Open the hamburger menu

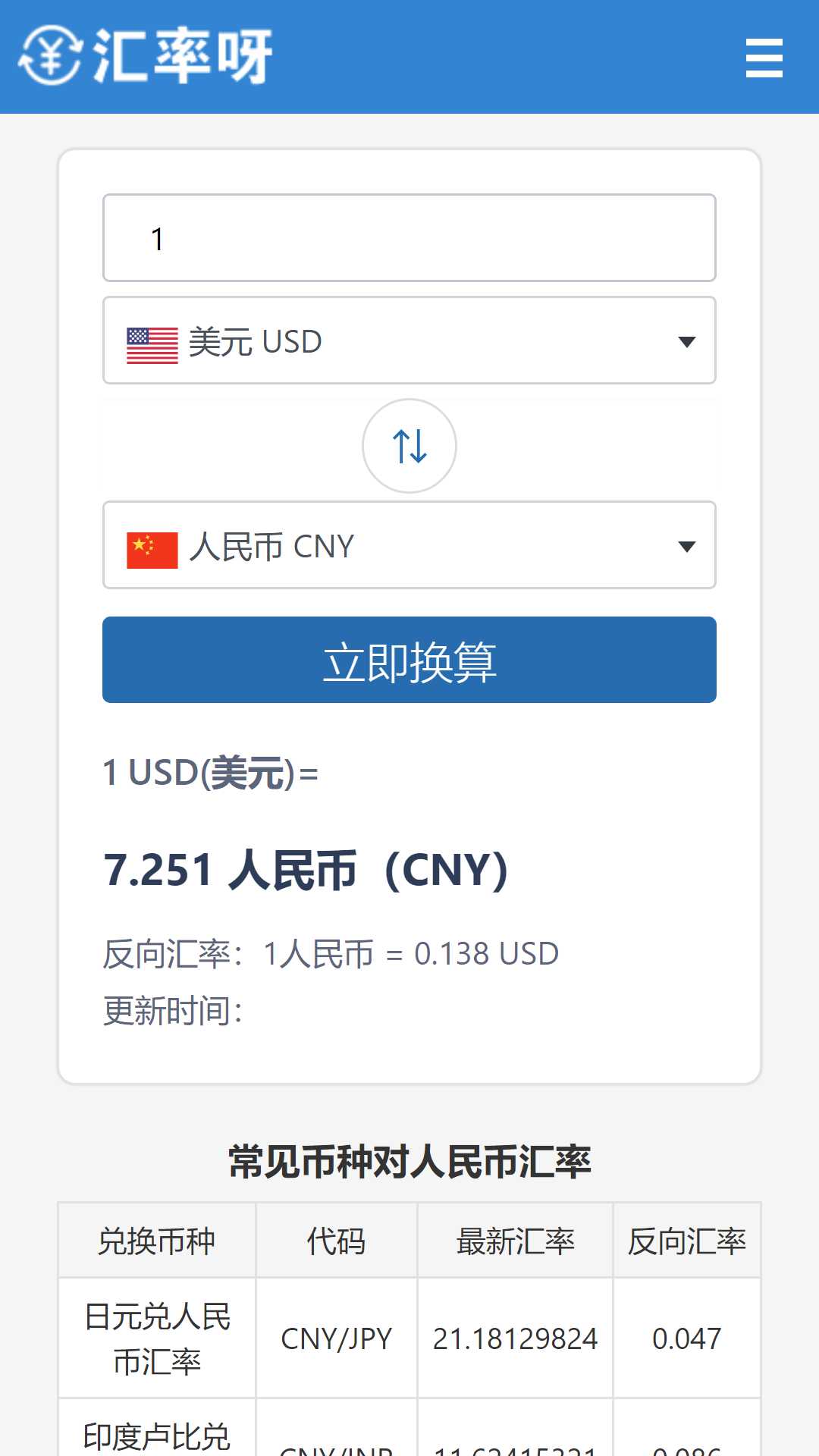coord(764,58)
